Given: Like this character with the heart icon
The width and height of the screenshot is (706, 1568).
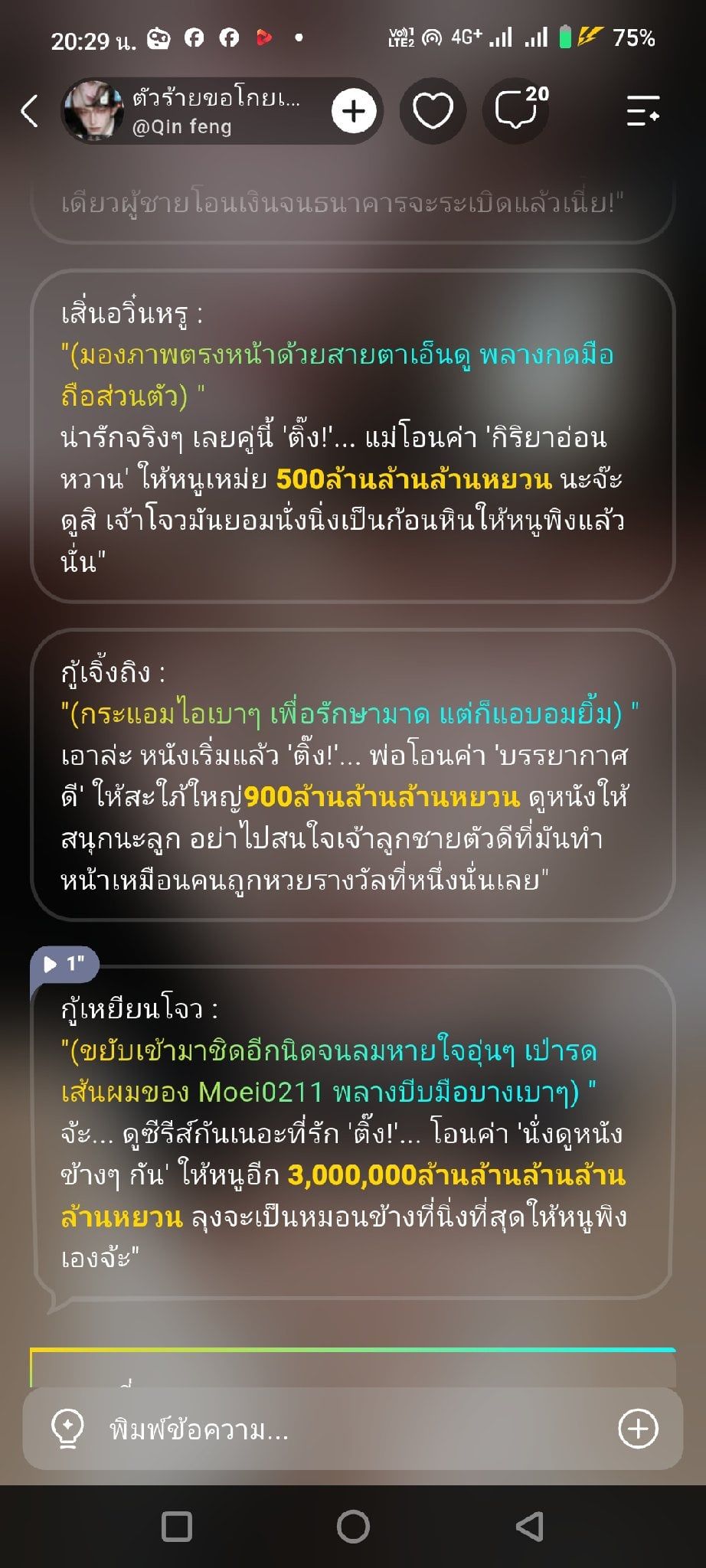Looking at the screenshot, I should pyautogui.click(x=433, y=111).
